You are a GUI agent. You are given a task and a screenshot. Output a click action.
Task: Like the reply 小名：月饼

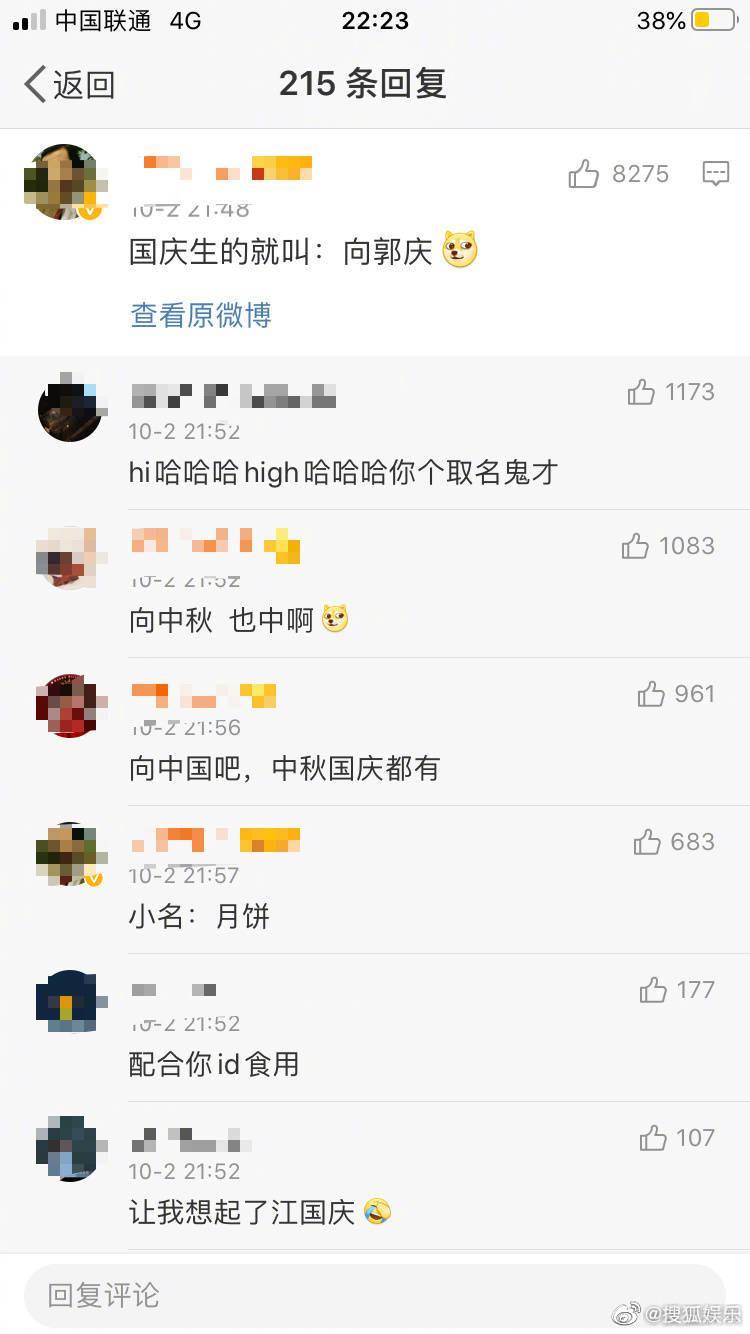pos(648,842)
